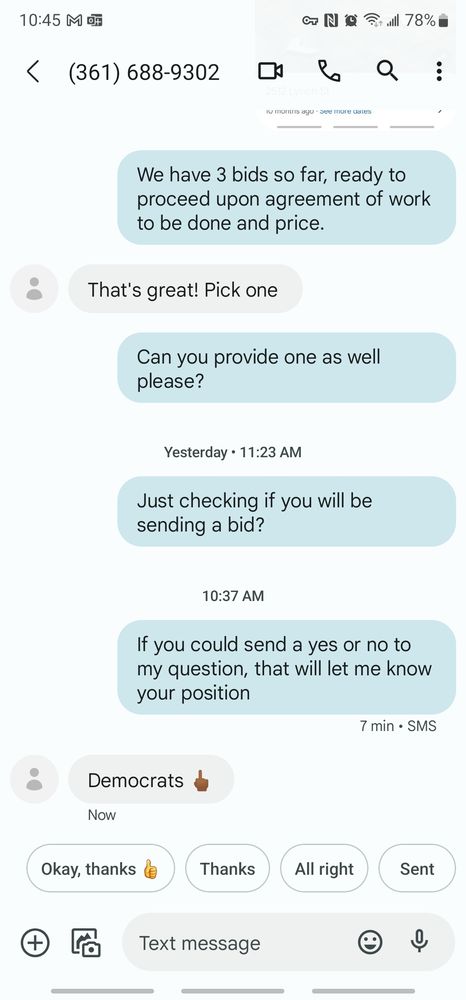Screen dimensions: 466x1000
Task: Open the gallery and camera picker
Action: pyautogui.click(x=85, y=943)
